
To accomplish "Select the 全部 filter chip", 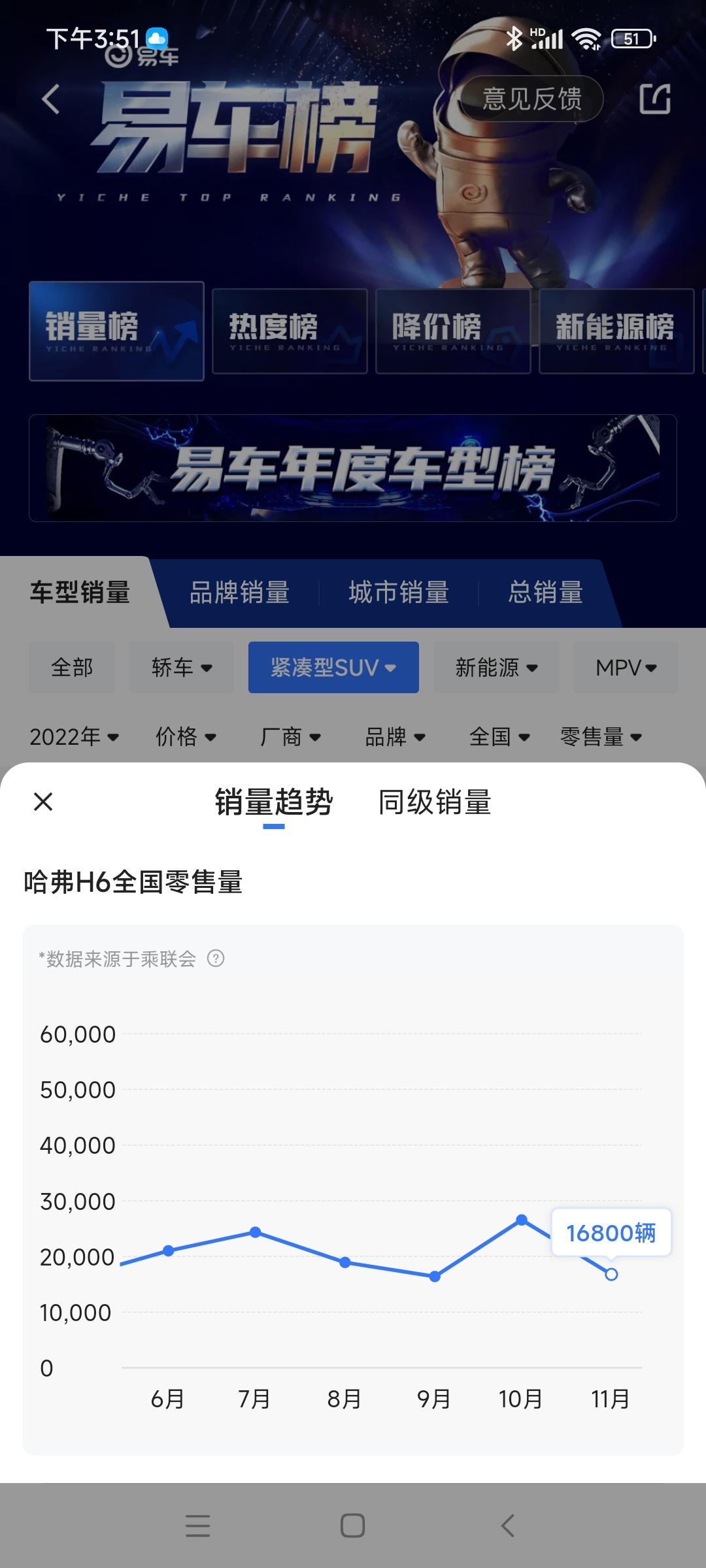I will coord(71,667).
